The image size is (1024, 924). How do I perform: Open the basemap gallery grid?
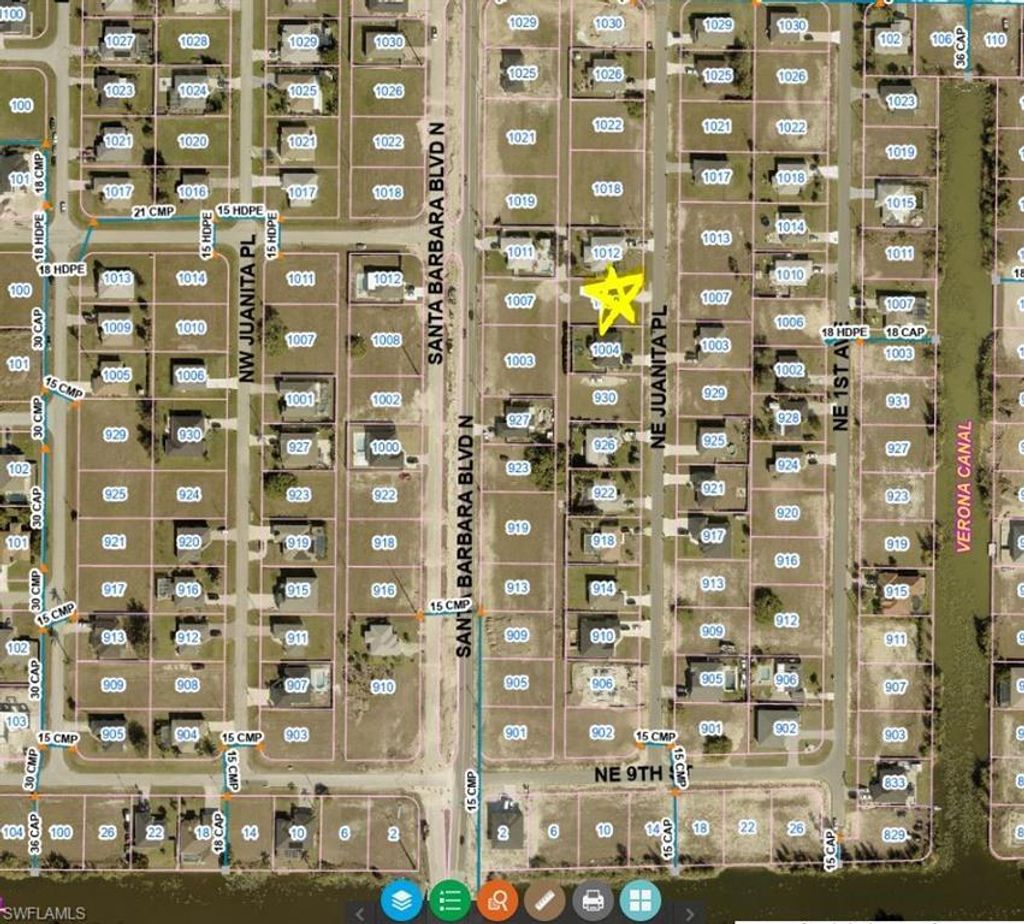tap(640, 900)
